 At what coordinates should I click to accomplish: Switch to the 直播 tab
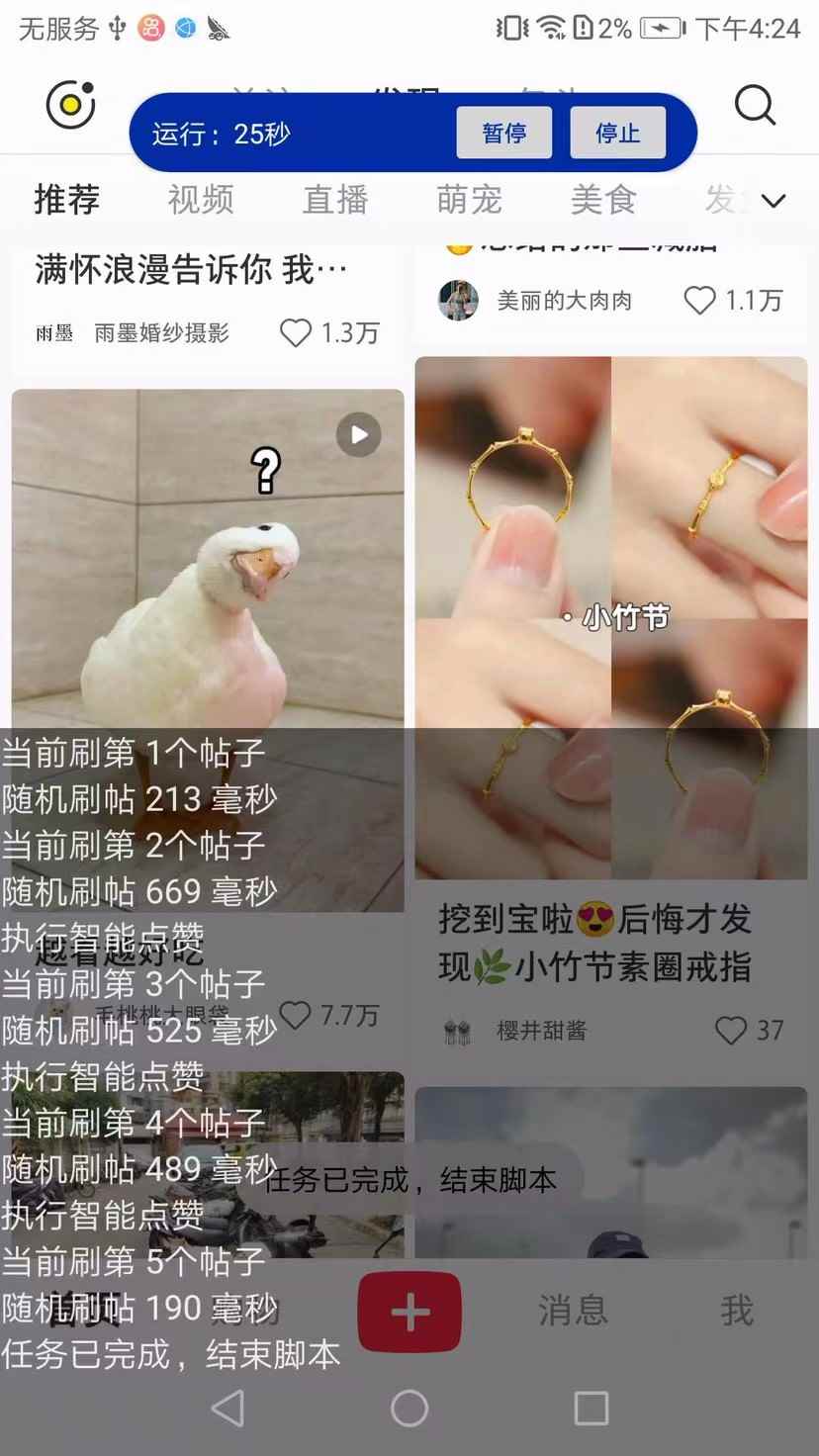tap(335, 200)
